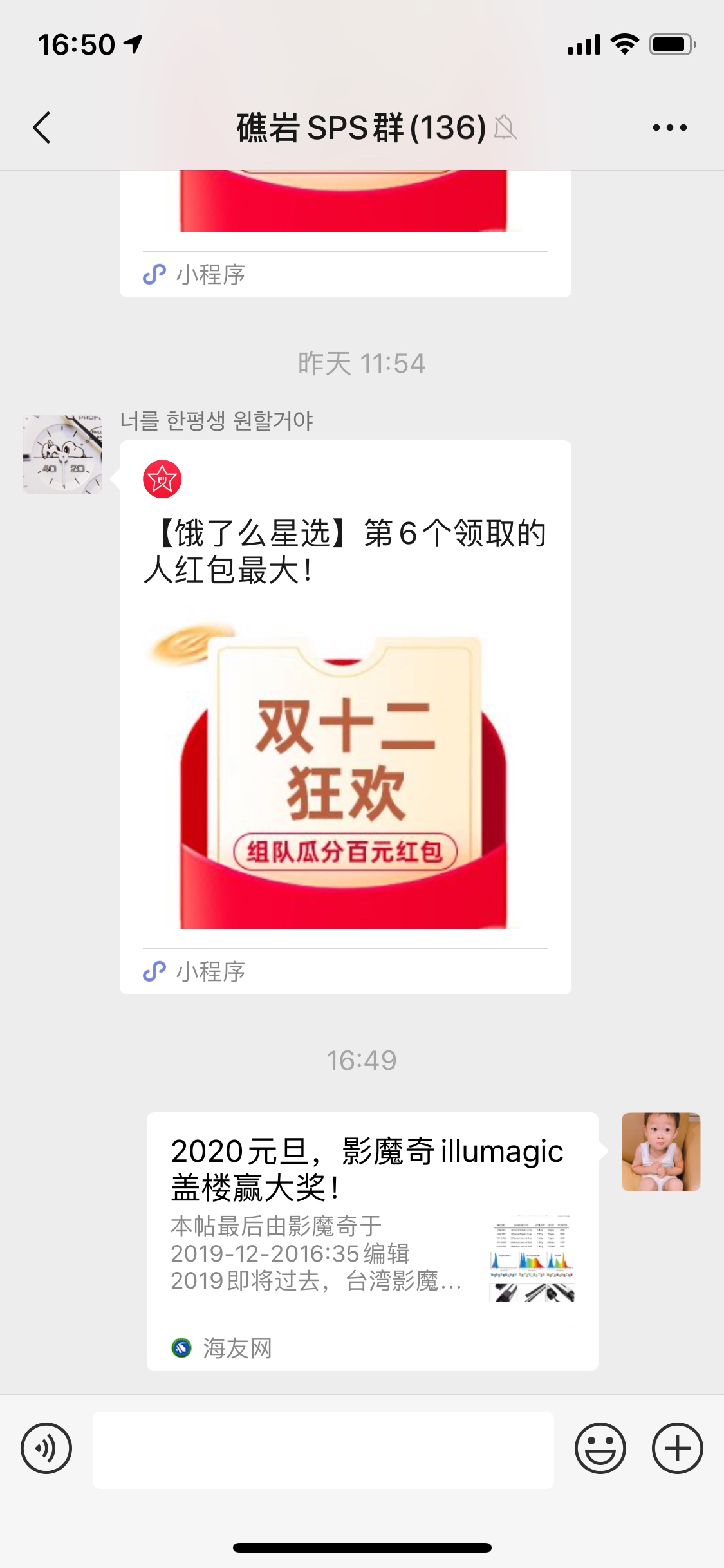Viewport: 724px width, 1568px height.
Task: Open the 影魔奇 illumagic shared article card
Action: [x=372, y=1240]
